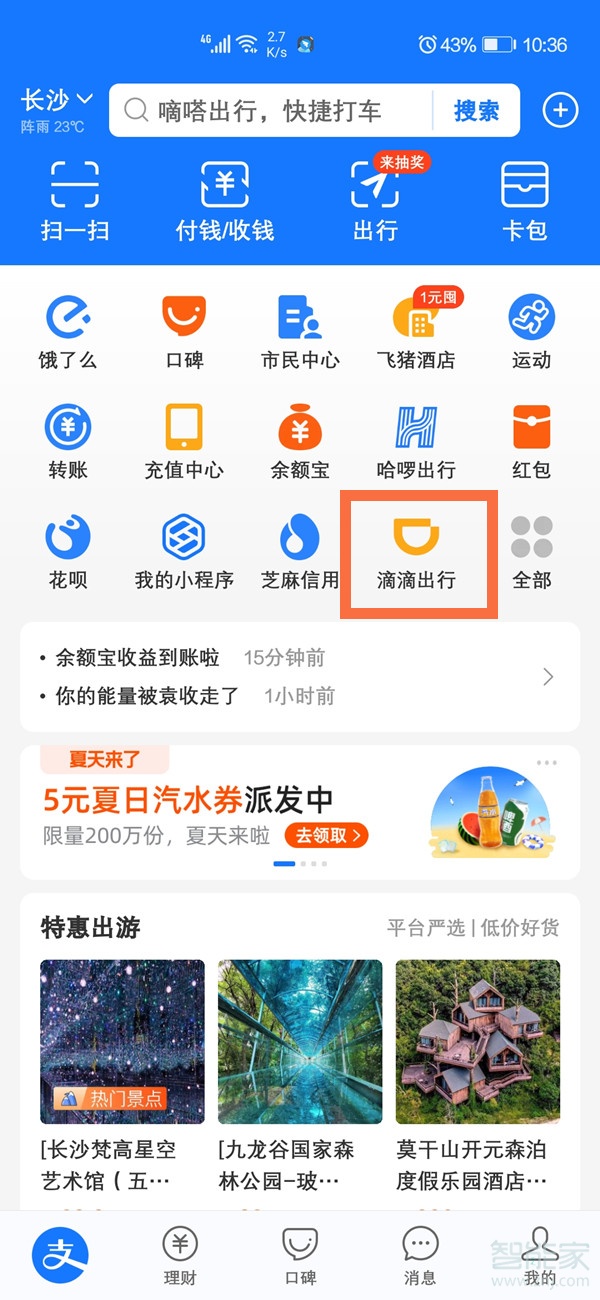Select 转账 transfer
This screenshot has width=600, height=1300.
coord(68,441)
